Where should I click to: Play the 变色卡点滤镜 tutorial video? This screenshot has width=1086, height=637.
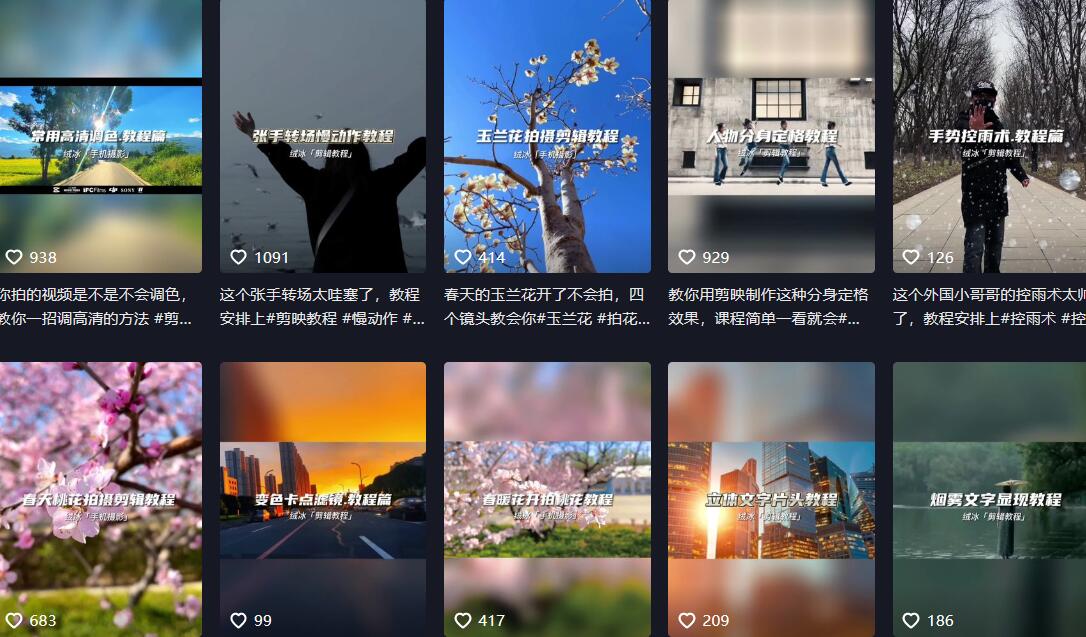click(322, 498)
